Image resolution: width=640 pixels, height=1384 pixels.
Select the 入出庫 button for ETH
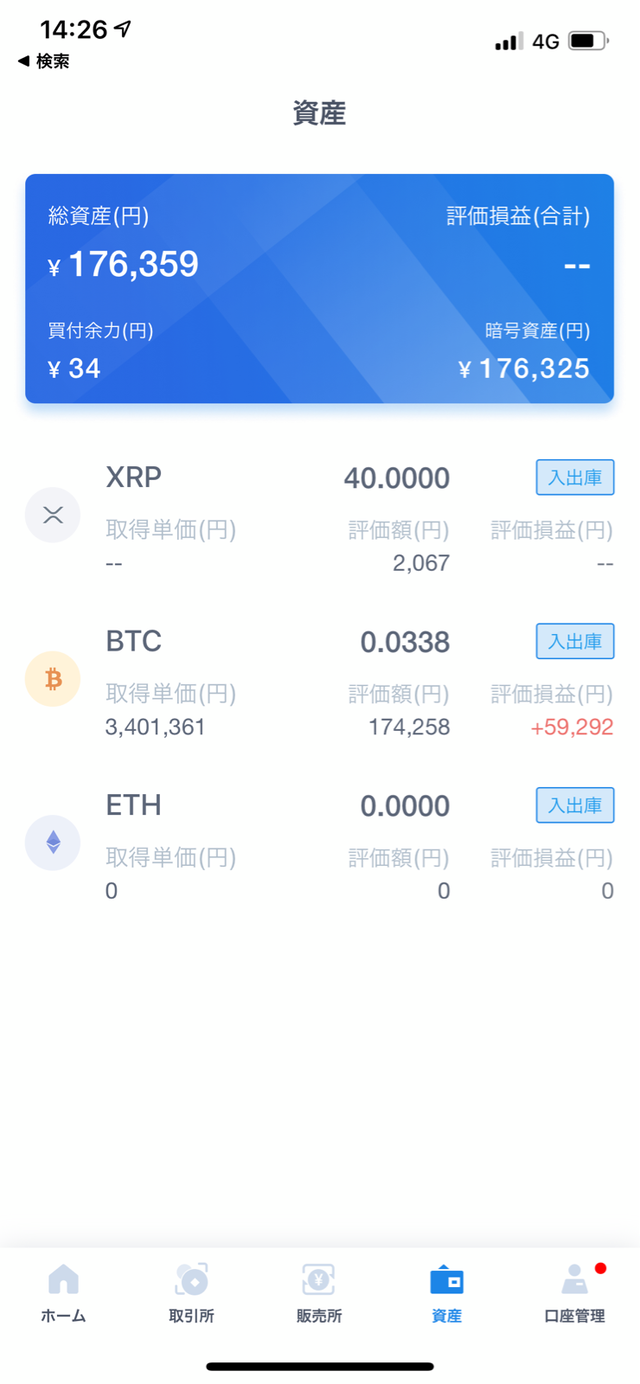pos(574,805)
